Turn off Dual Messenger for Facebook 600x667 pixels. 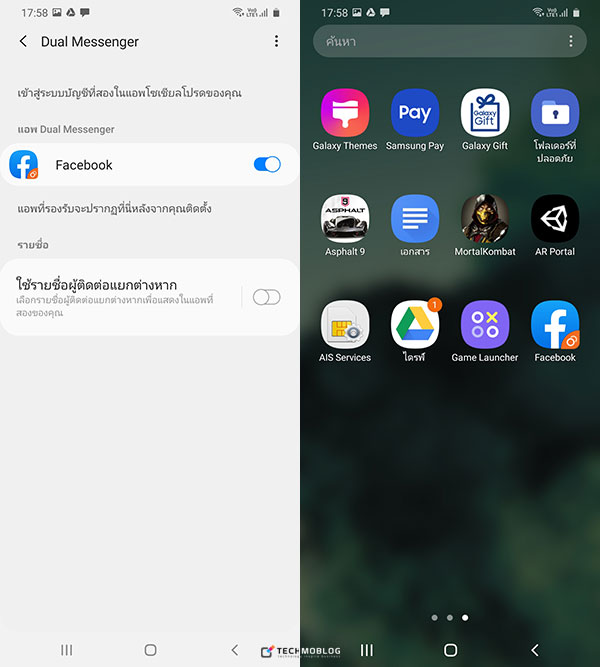pyautogui.click(x=266, y=164)
